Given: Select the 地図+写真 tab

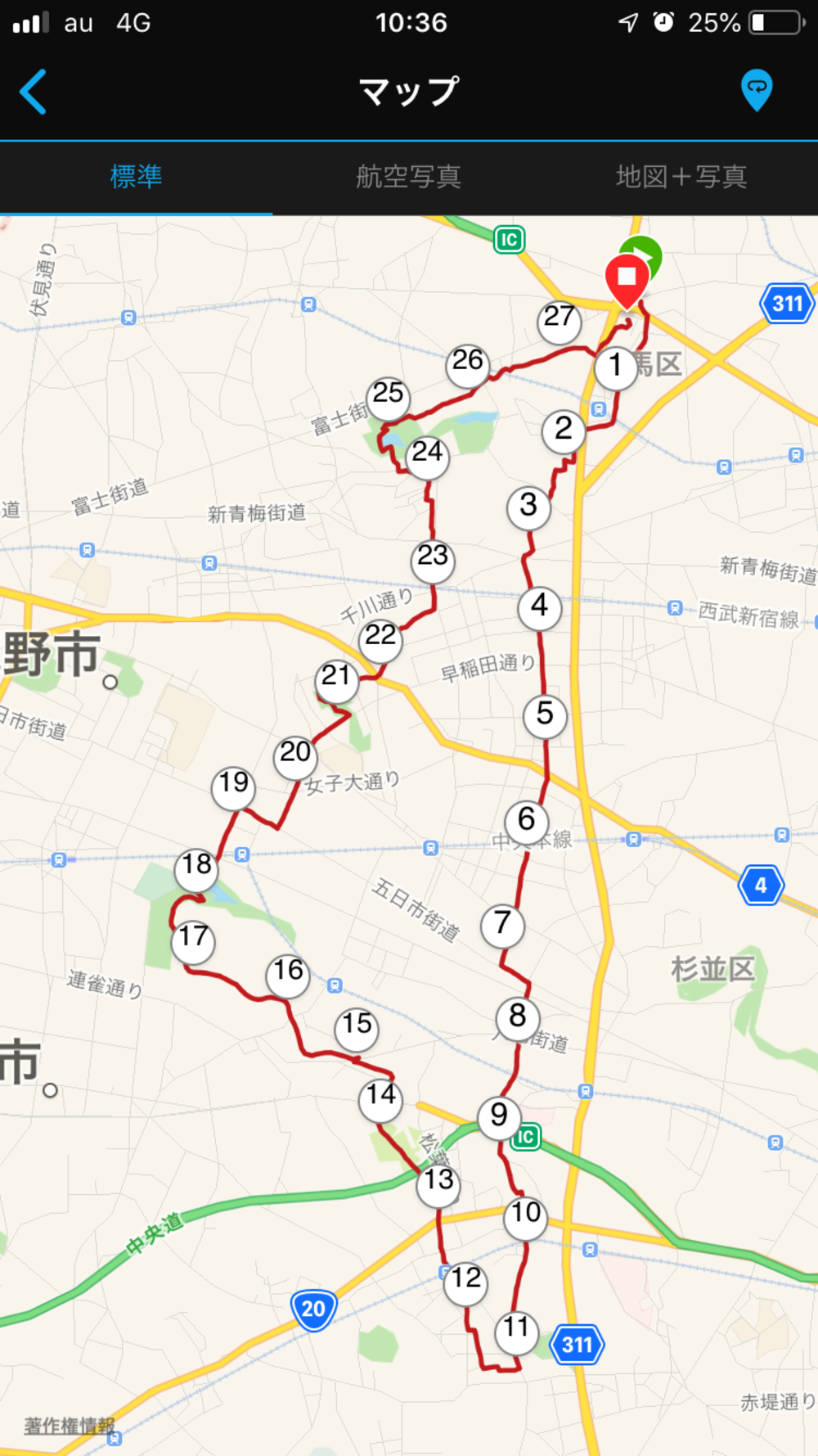Looking at the screenshot, I should 681,177.
